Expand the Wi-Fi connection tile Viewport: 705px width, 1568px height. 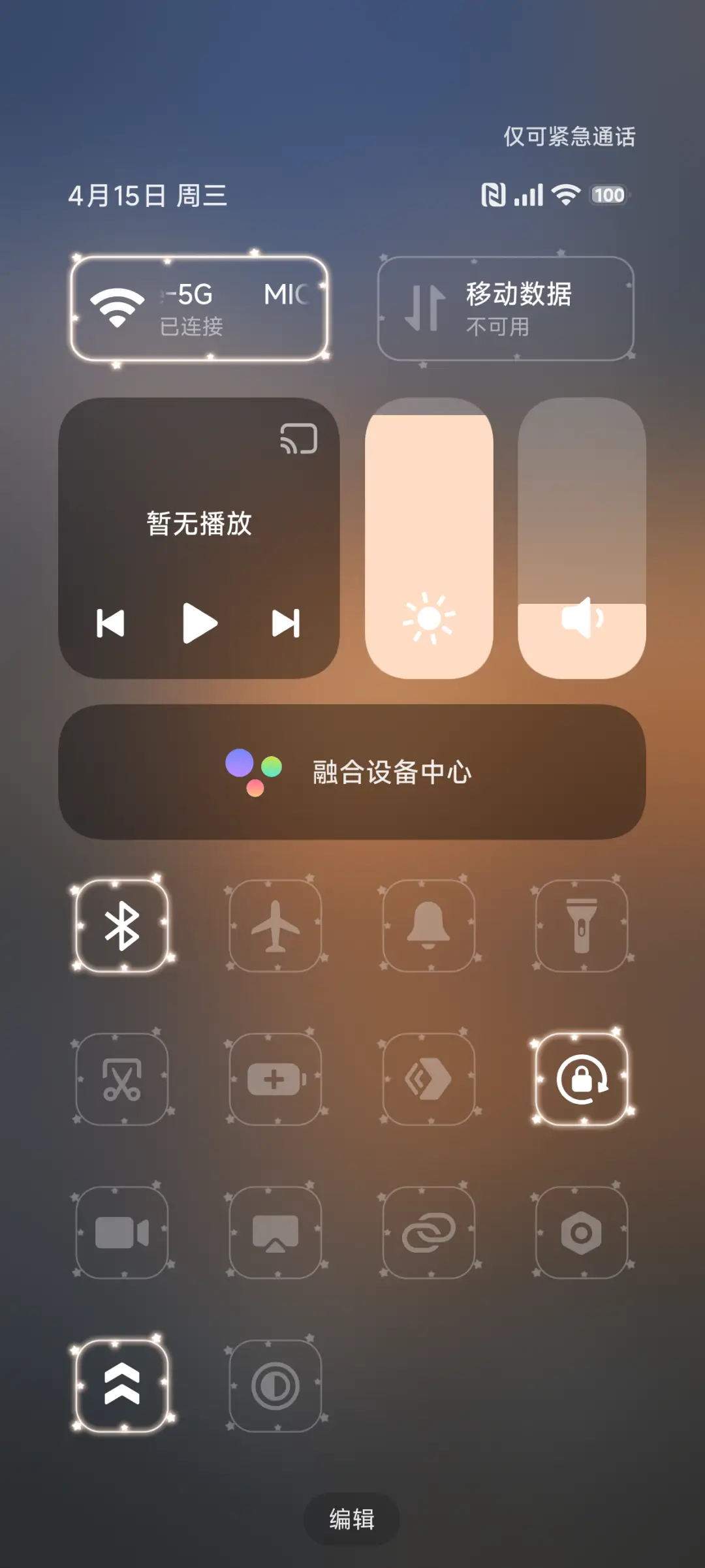[199, 308]
